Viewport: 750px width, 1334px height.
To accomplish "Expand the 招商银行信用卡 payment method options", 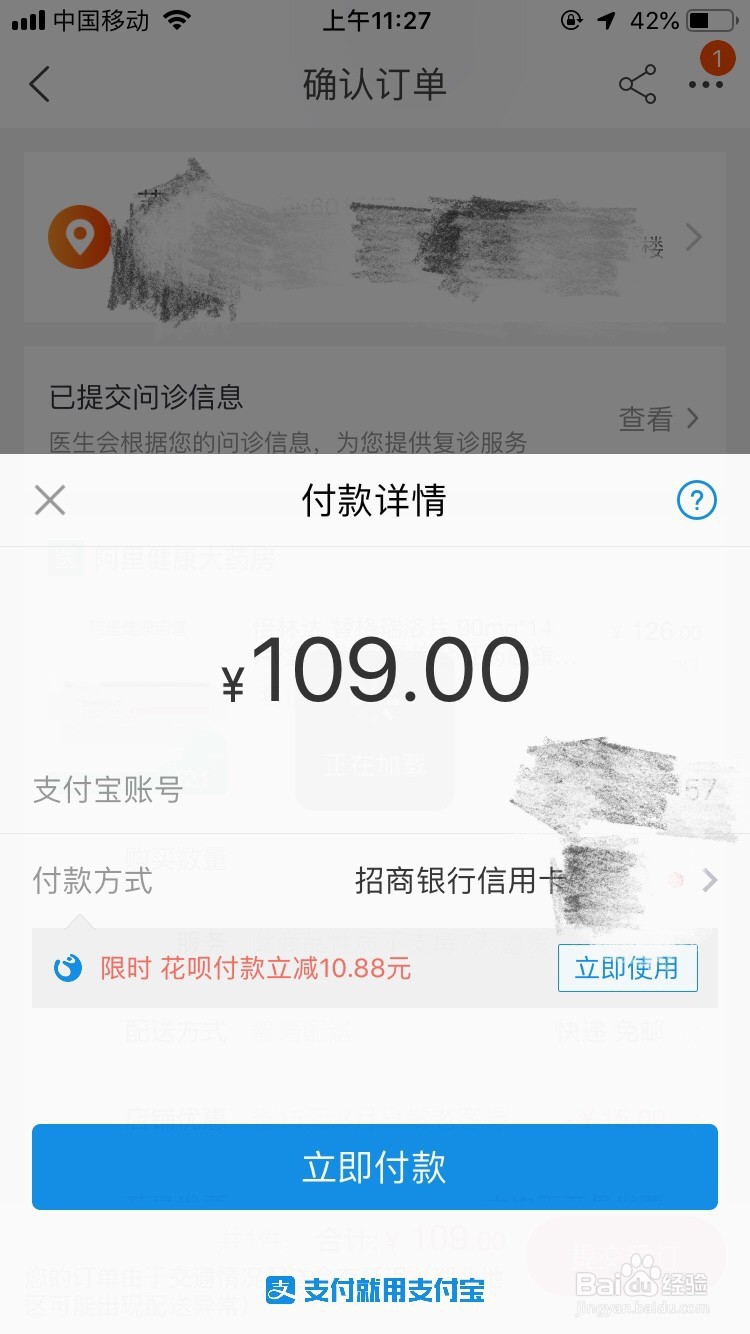I will 710,881.
